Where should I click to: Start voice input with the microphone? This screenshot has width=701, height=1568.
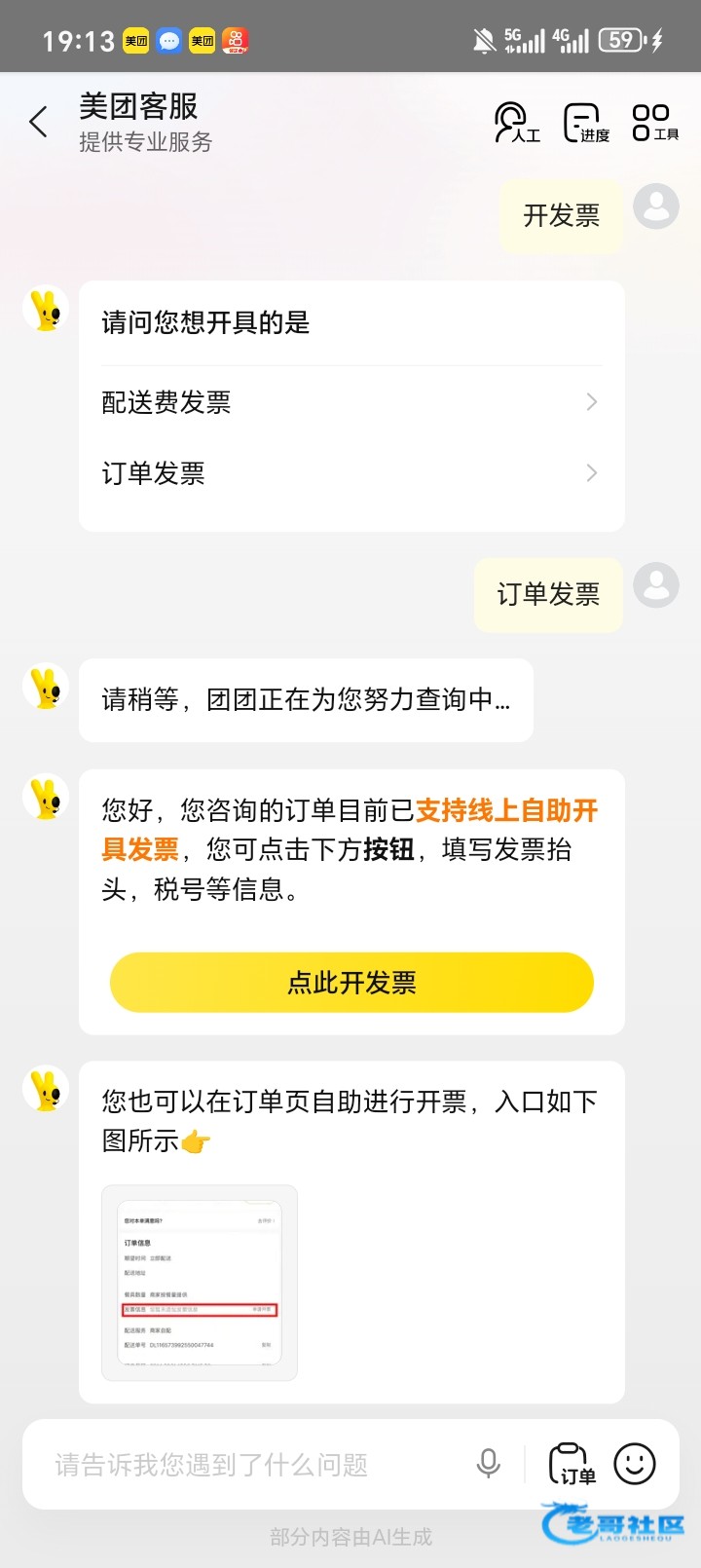click(x=489, y=1464)
